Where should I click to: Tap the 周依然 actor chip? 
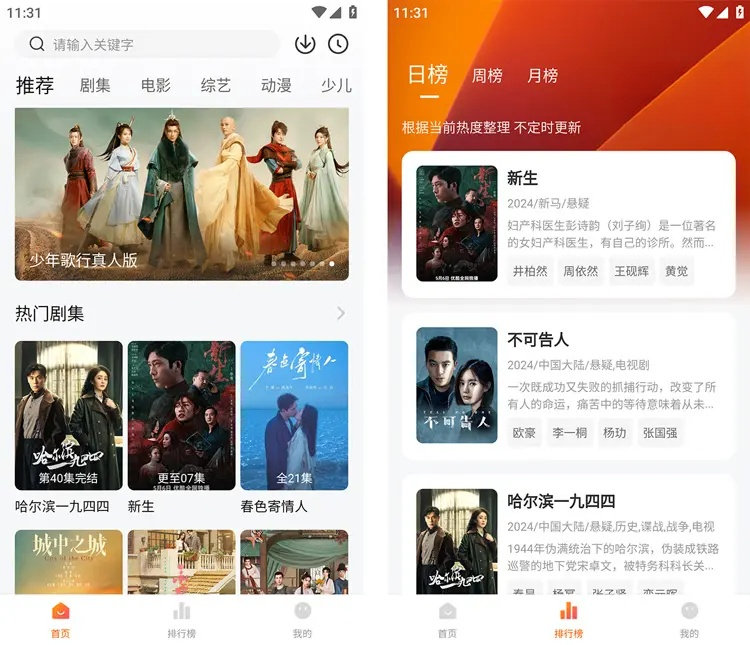[580, 271]
